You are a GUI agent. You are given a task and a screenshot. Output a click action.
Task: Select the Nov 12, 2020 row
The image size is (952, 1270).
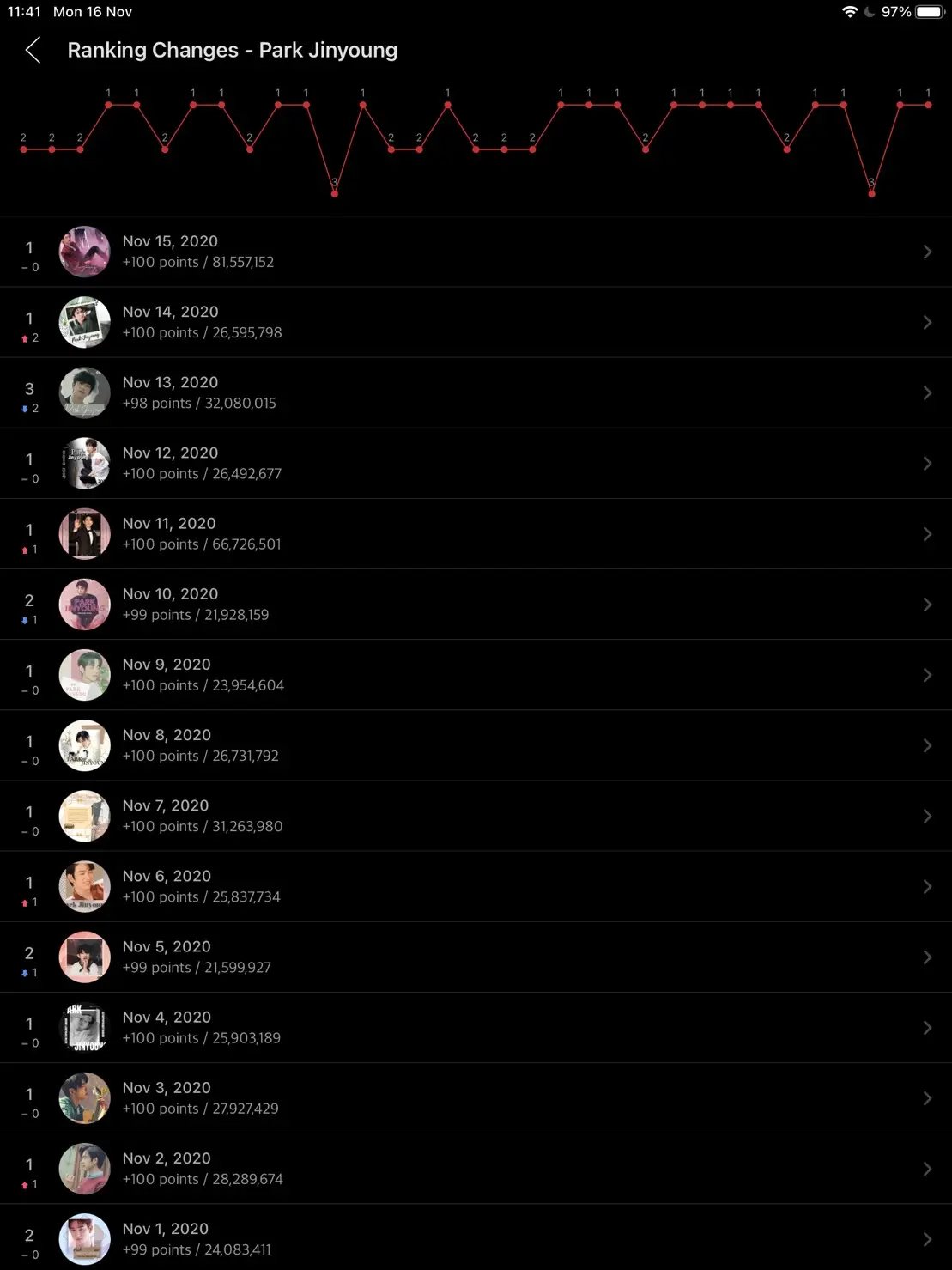click(476, 463)
